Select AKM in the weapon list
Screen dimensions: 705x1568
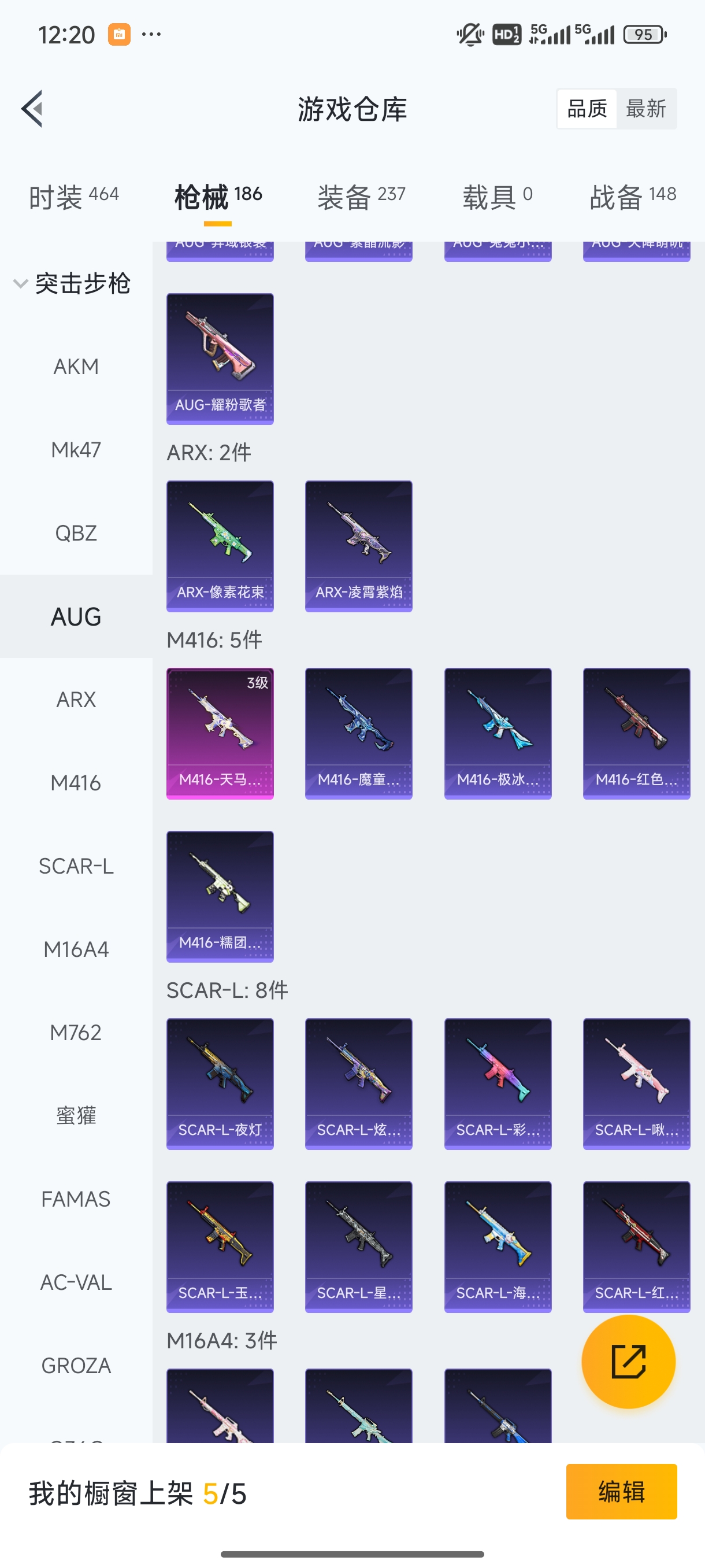tap(76, 367)
